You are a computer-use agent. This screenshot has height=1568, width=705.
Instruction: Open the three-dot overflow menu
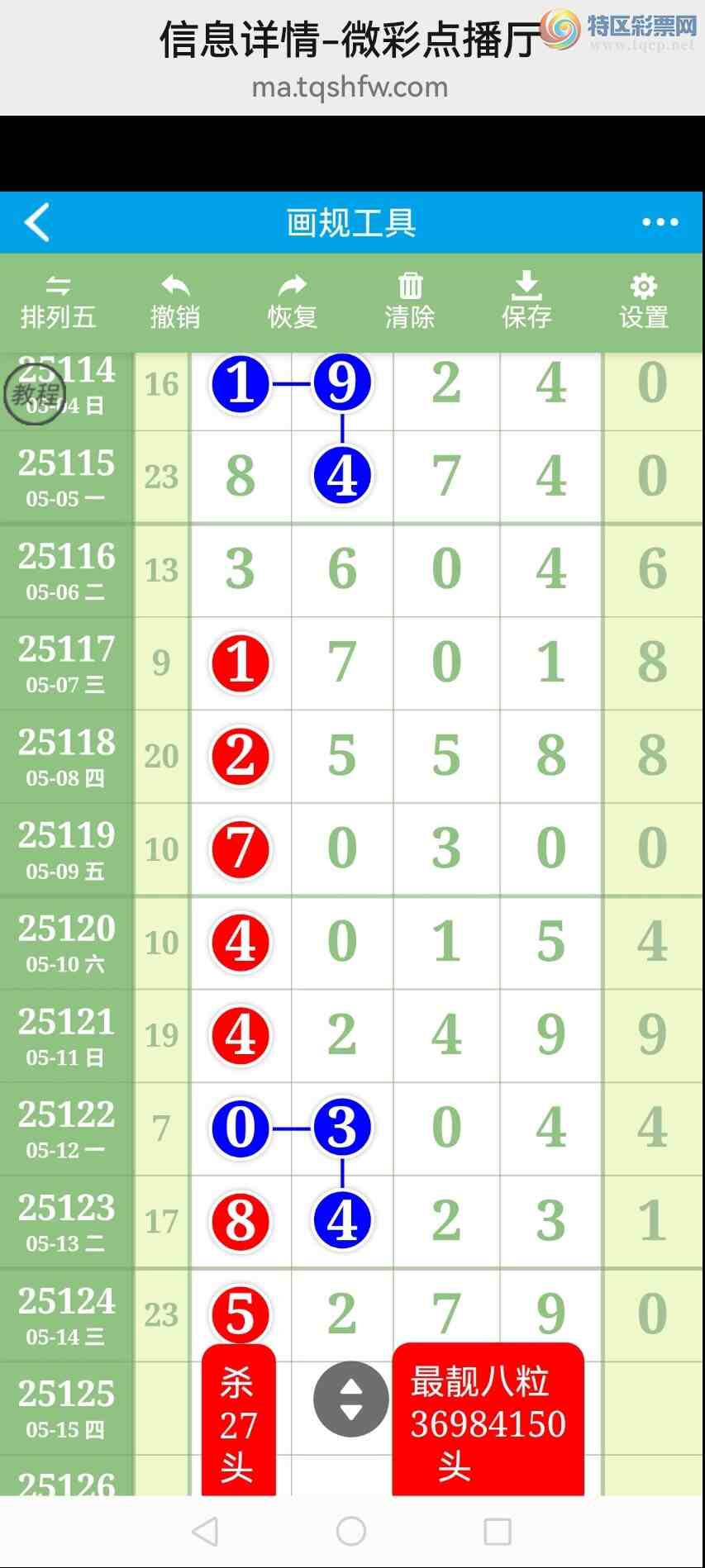660,222
